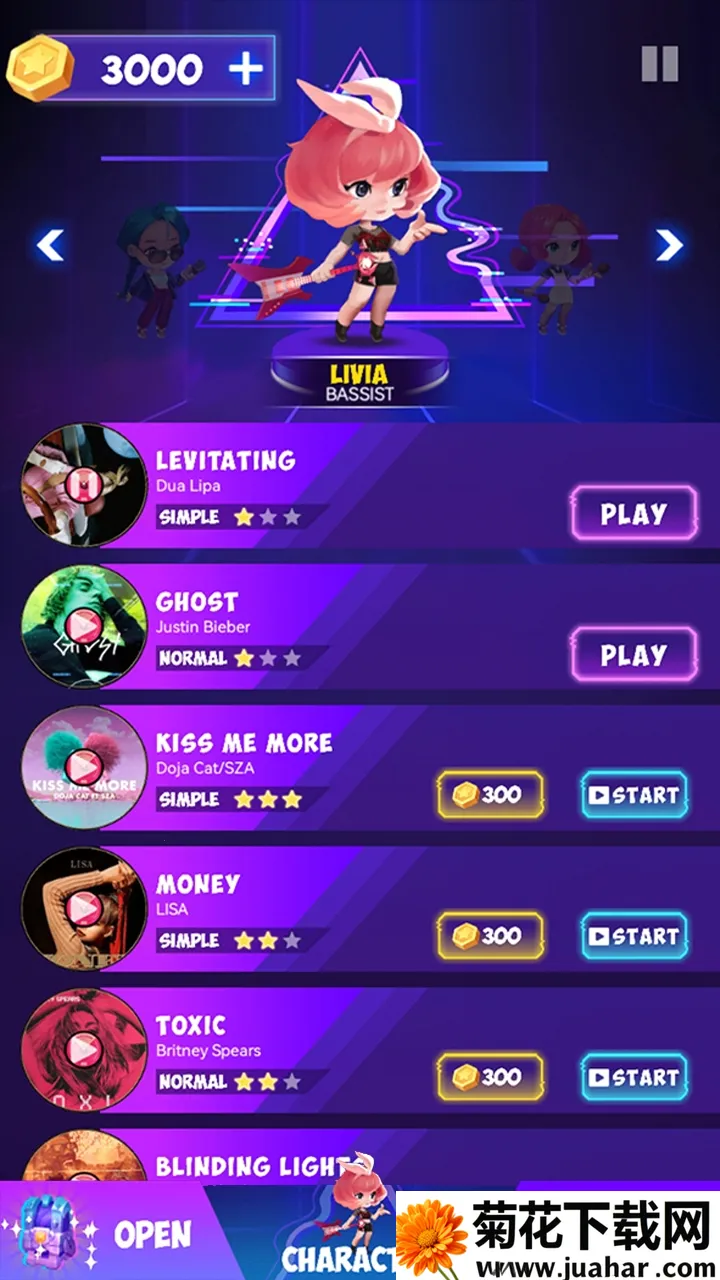This screenshot has width=720, height=1280.
Task: Start Money by LISA
Action: click(x=634, y=937)
